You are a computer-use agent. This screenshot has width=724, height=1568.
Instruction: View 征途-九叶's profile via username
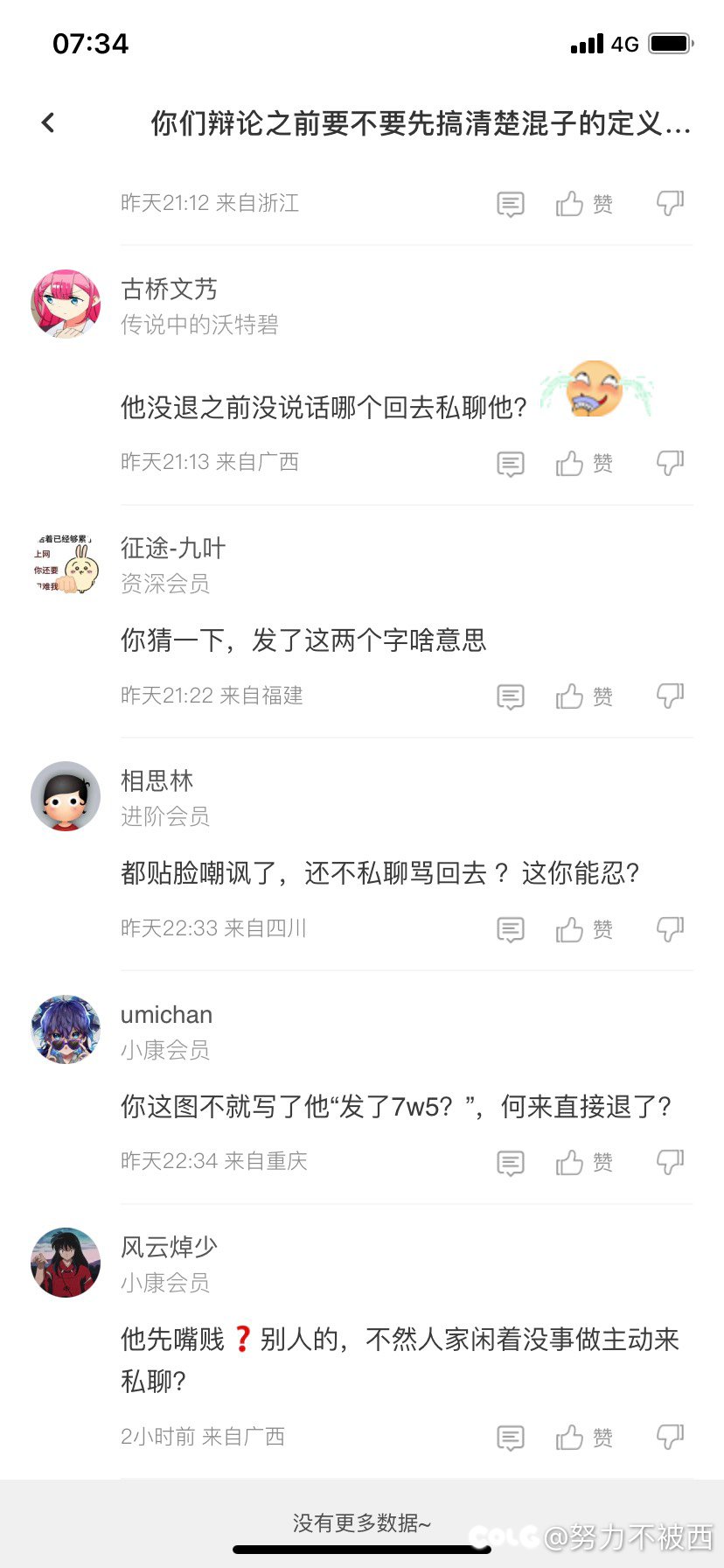tap(173, 549)
